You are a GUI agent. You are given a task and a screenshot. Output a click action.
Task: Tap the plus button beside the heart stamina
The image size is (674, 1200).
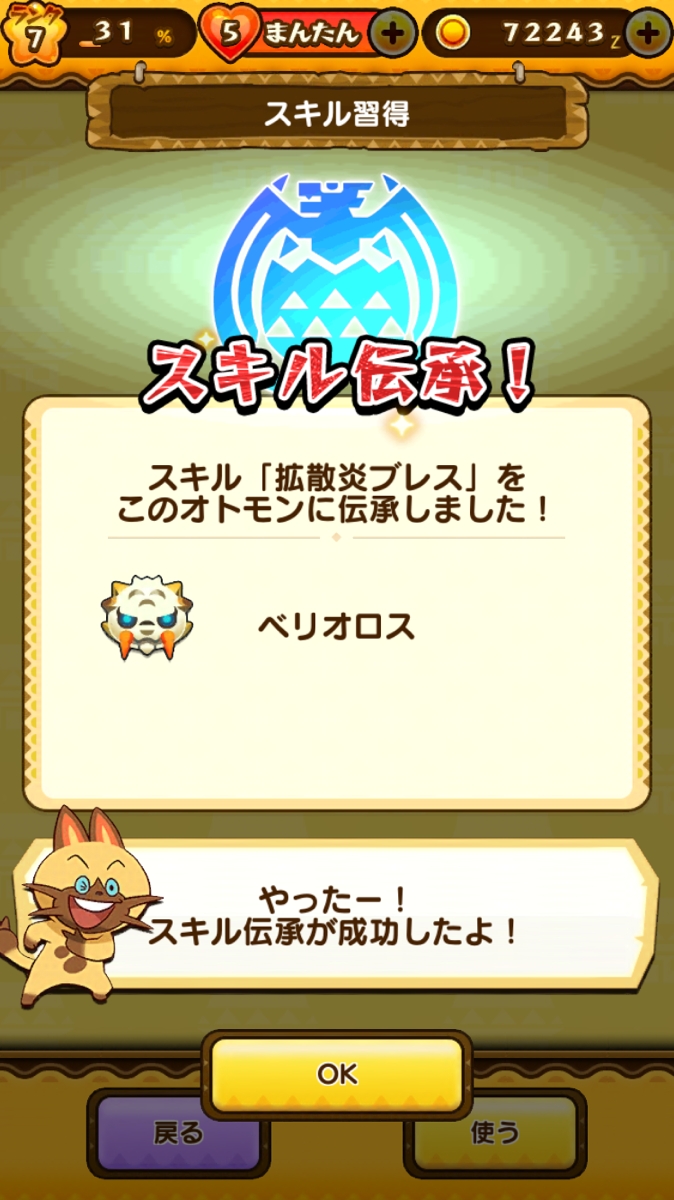click(x=393, y=33)
